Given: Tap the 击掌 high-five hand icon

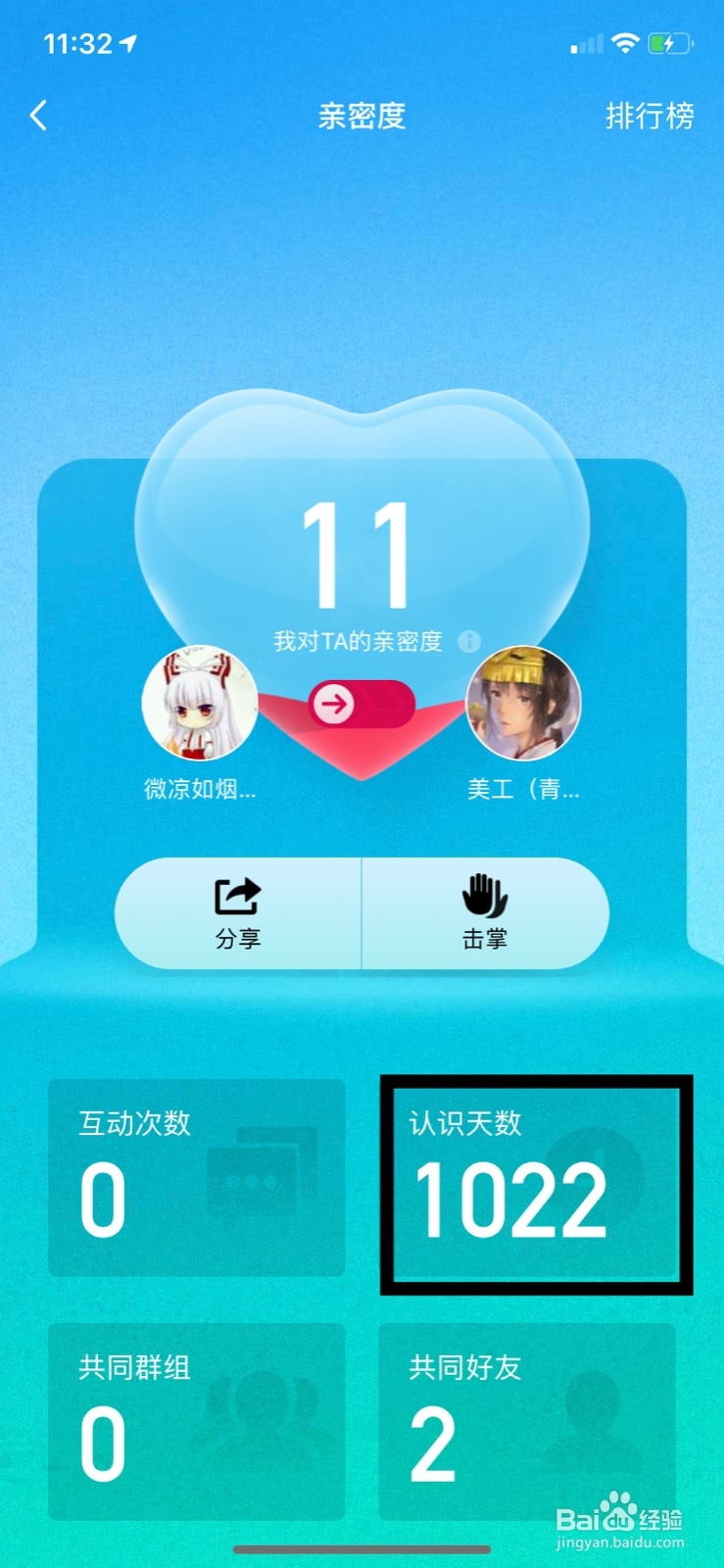Looking at the screenshot, I should click(482, 893).
